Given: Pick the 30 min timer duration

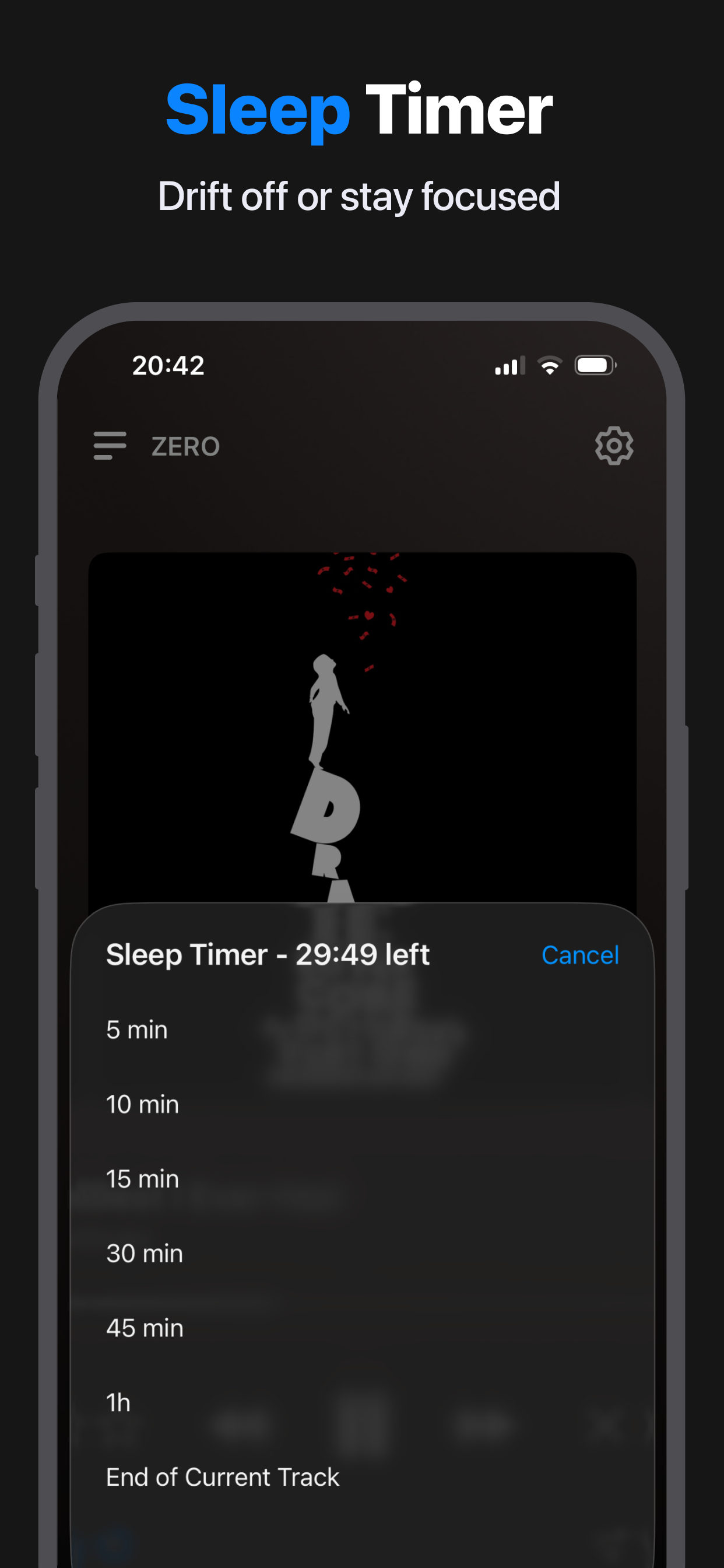Looking at the screenshot, I should pyautogui.click(x=143, y=1254).
